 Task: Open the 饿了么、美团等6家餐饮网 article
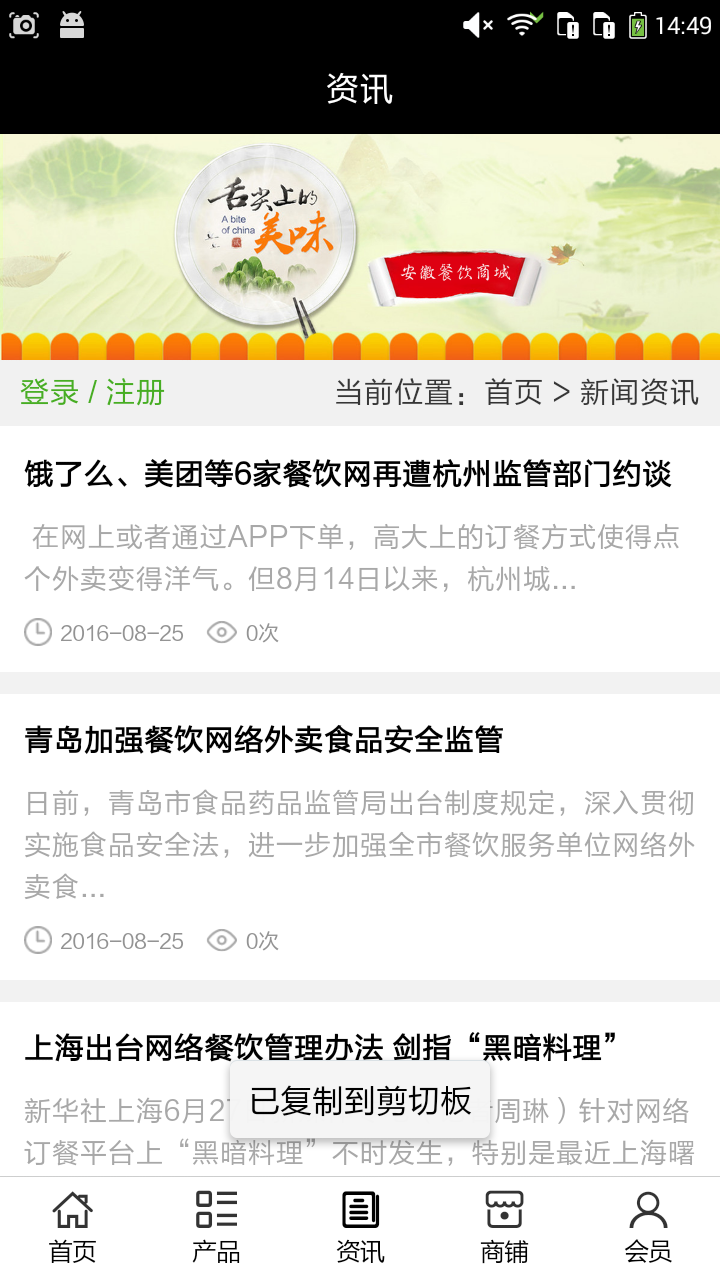347,474
